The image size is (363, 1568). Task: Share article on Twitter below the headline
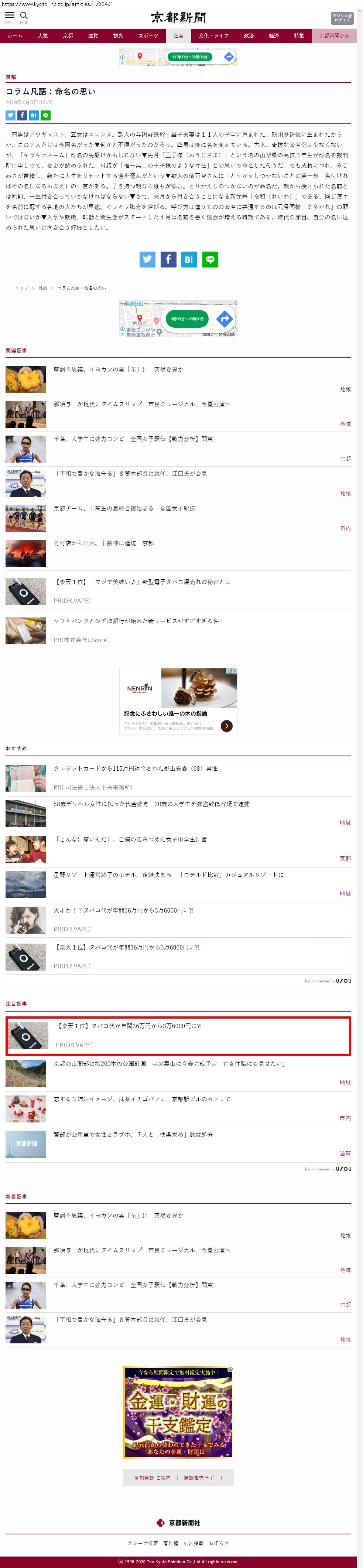[x=10, y=115]
